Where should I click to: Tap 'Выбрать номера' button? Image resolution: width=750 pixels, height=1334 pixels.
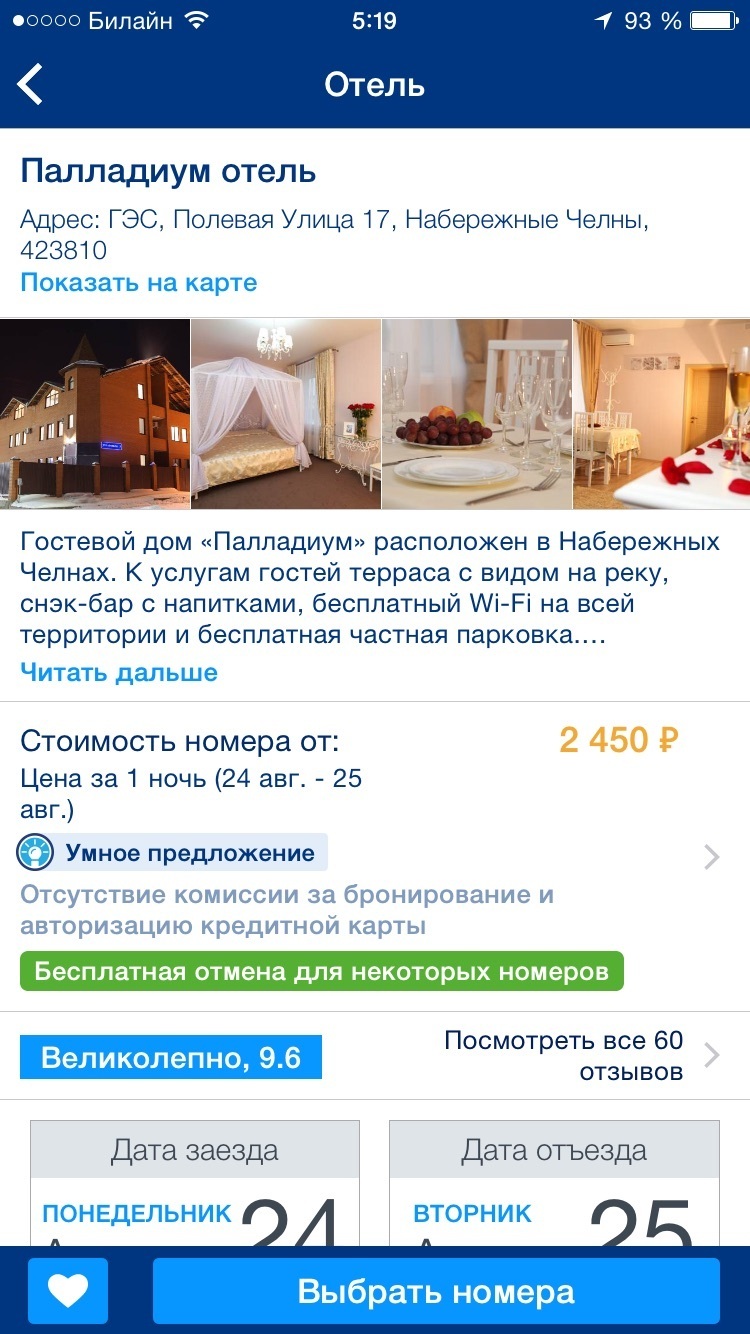pos(436,1291)
